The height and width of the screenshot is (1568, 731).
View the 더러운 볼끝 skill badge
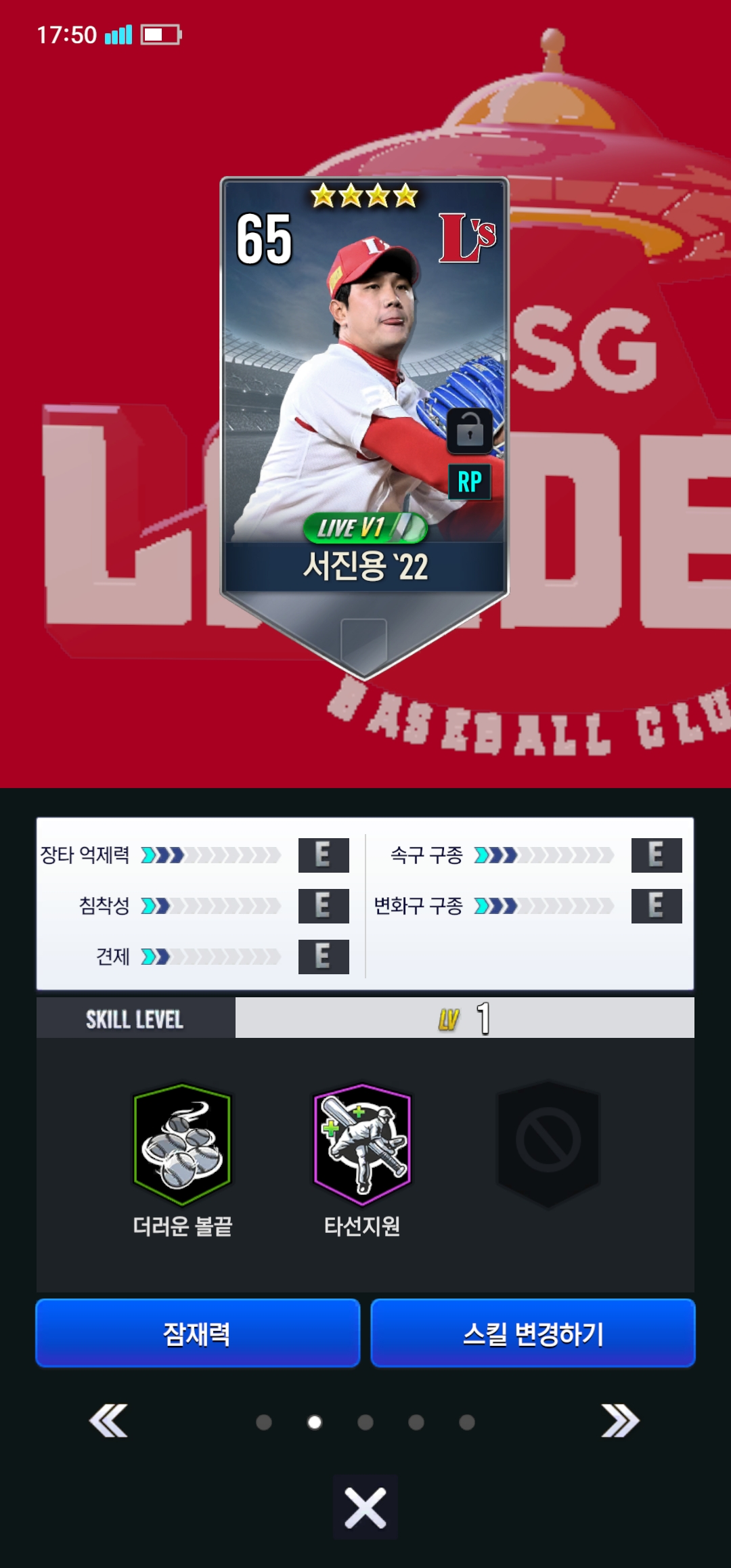[x=183, y=1145]
